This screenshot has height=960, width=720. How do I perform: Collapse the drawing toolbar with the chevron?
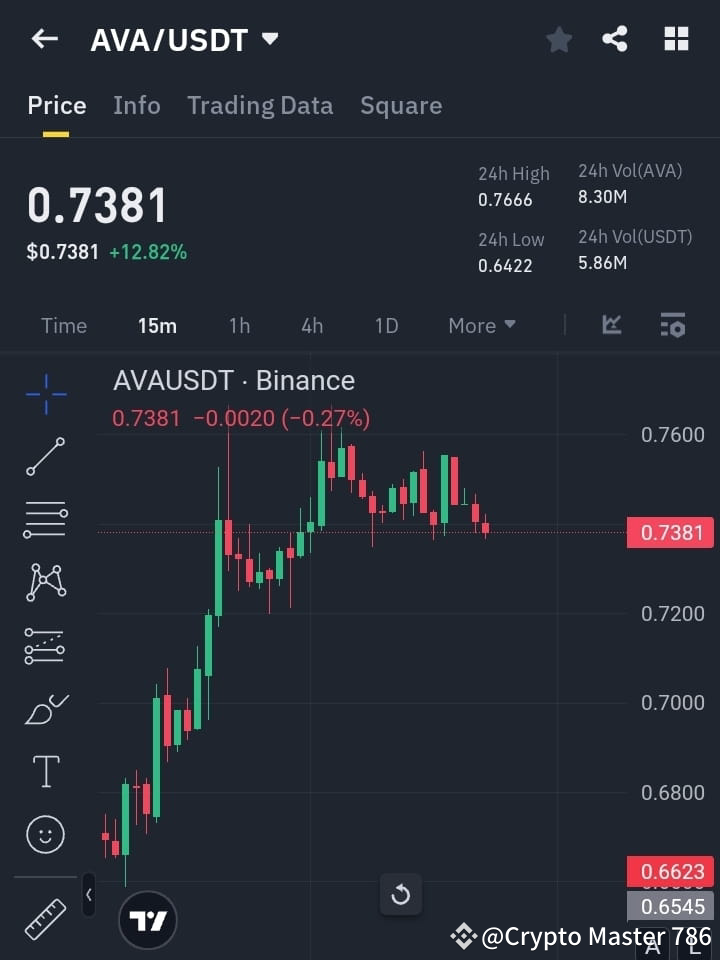(89, 896)
